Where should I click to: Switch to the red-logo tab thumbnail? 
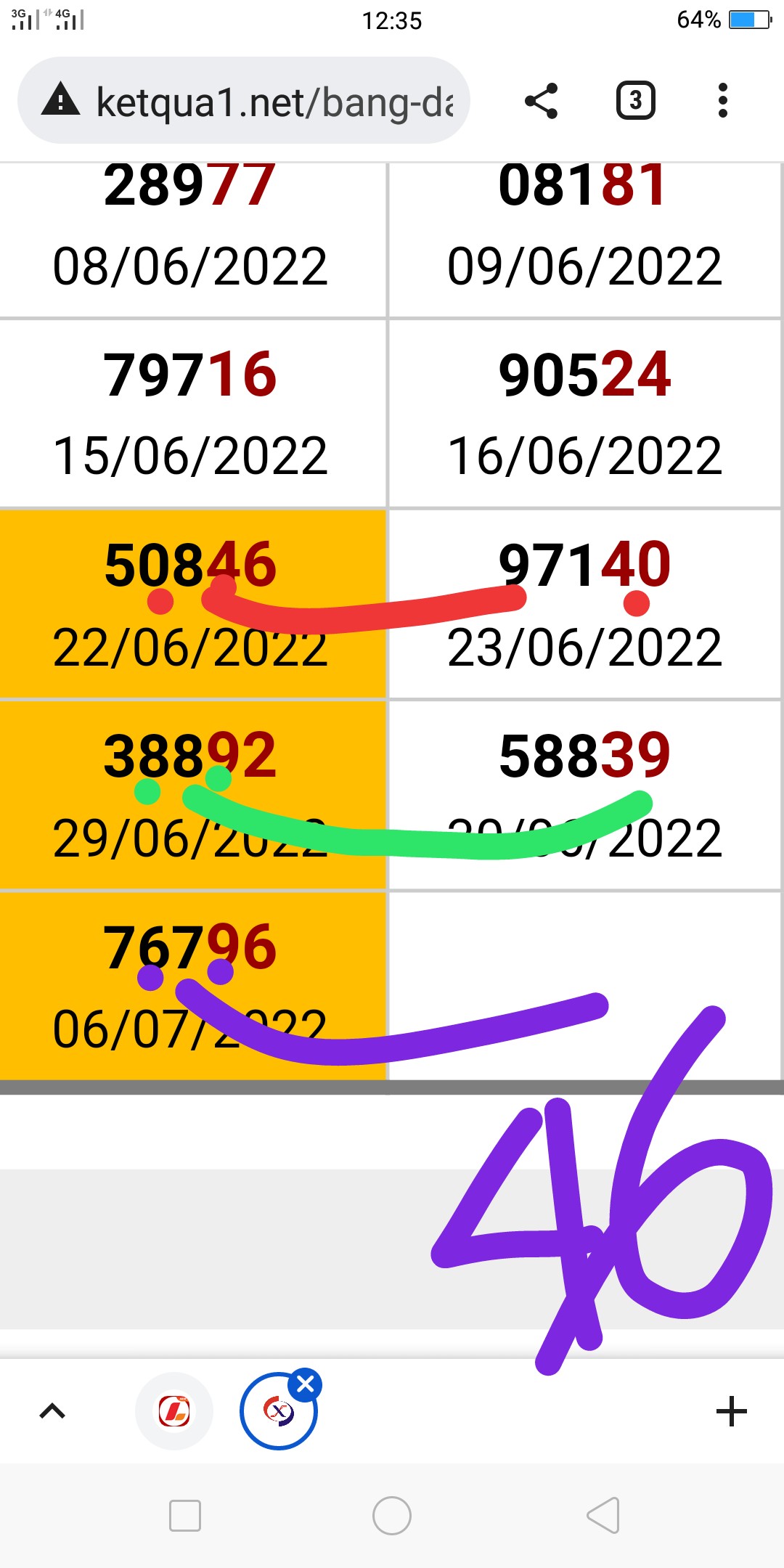click(x=174, y=1411)
